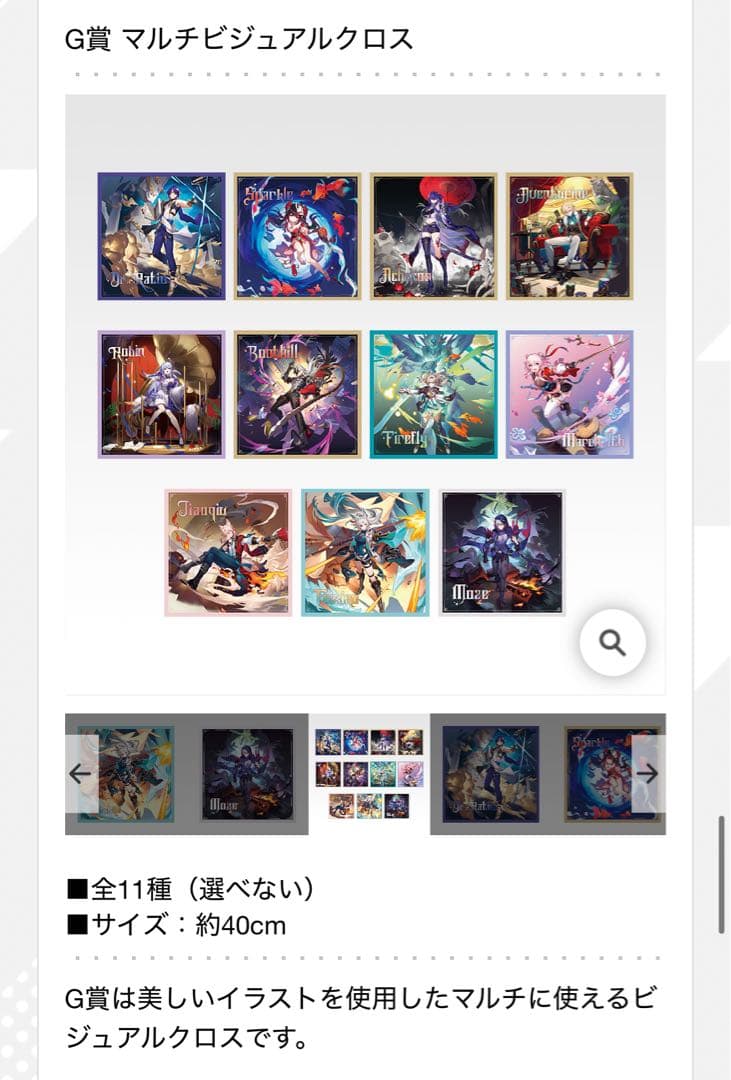Image resolution: width=731 pixels, height=1080 pixels.
Task: Click the Boothill artwork in the main preview
Action: pyautogui.click(x=298, y=395)
